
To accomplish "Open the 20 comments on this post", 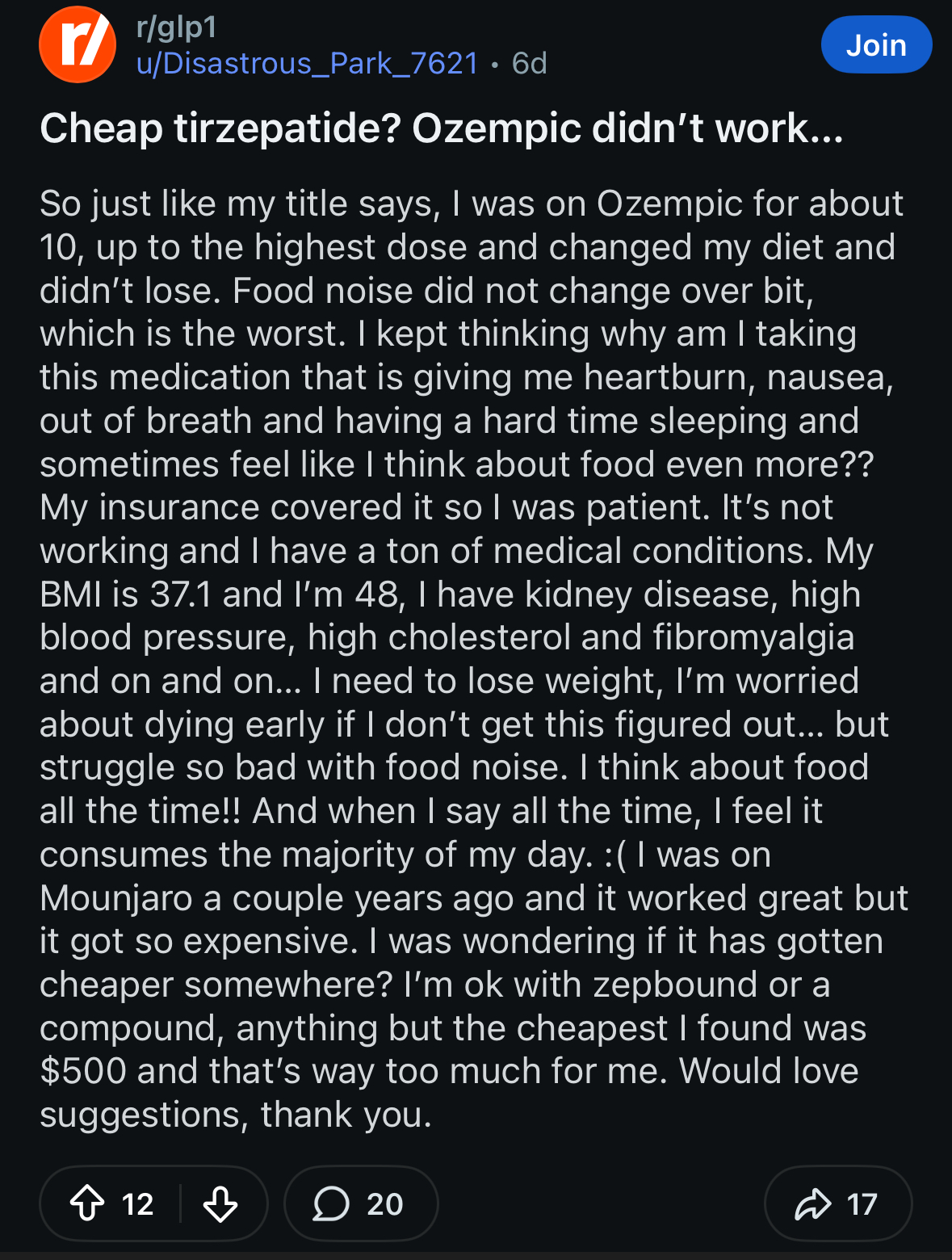I will pyautogui.click(x=360, y=1203).
